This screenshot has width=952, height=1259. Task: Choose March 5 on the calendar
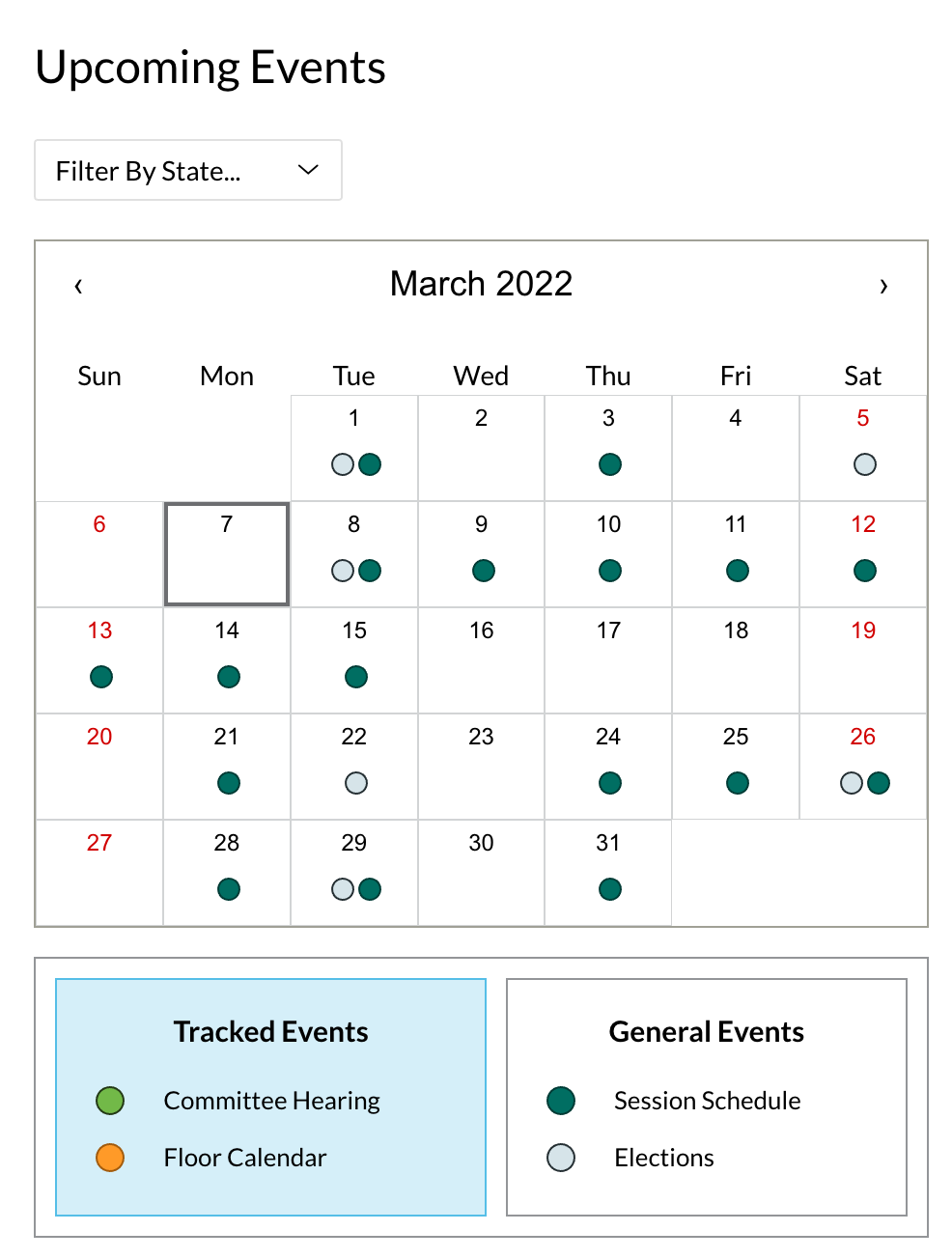click(862, 447)
